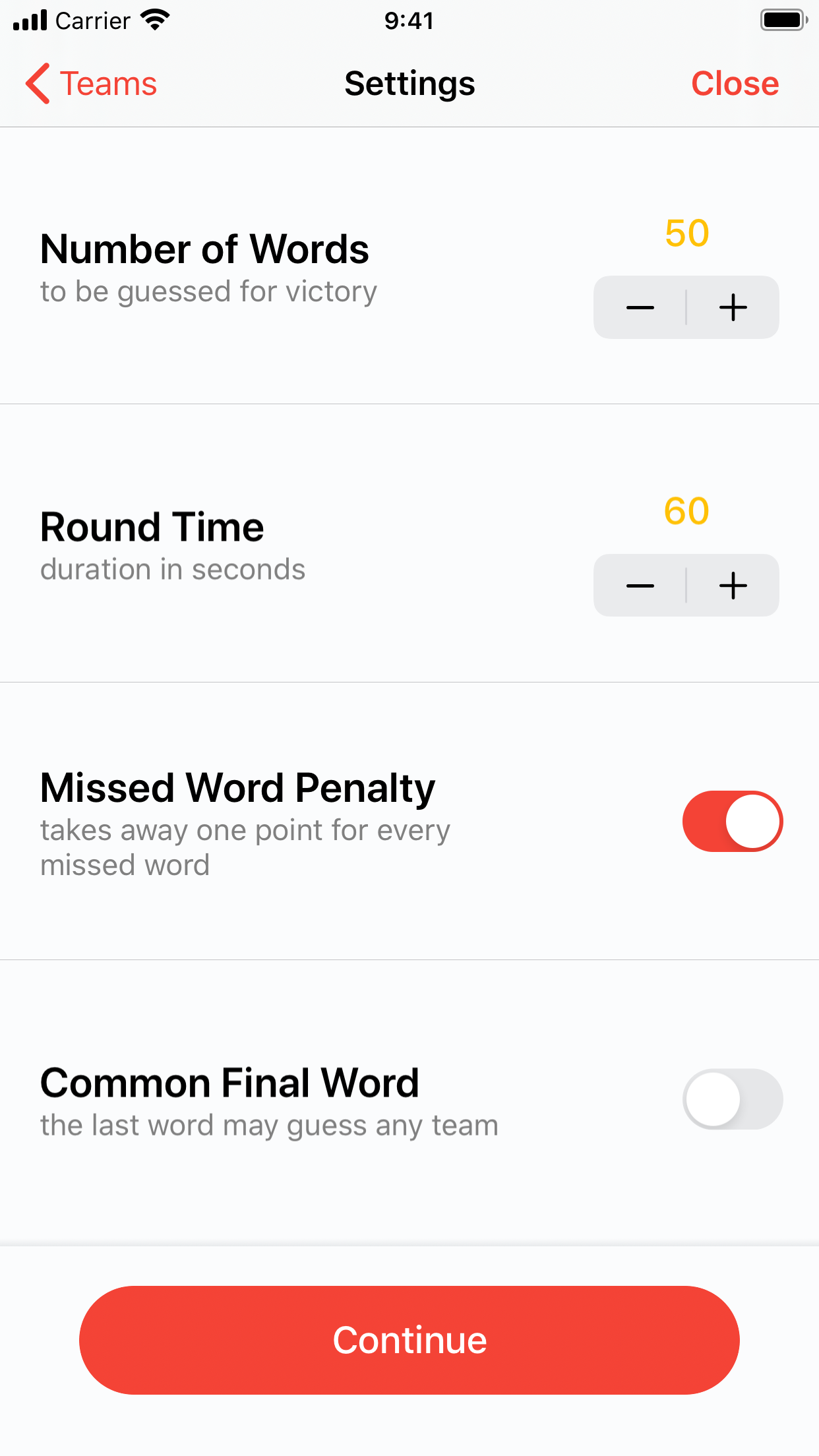
Task: Go back to Teams
Action: 91,84
